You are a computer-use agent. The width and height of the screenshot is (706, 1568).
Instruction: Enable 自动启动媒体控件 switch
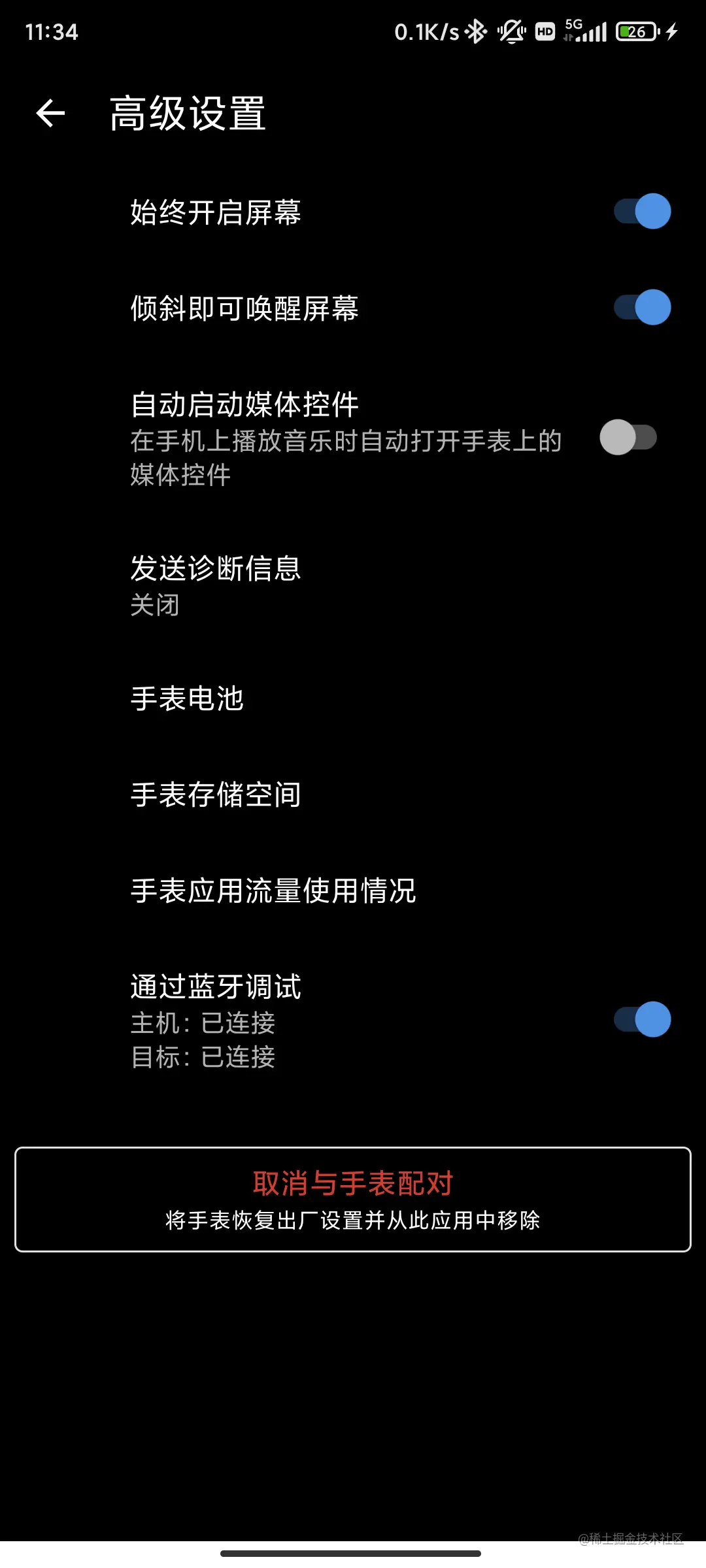pos(628,438)
